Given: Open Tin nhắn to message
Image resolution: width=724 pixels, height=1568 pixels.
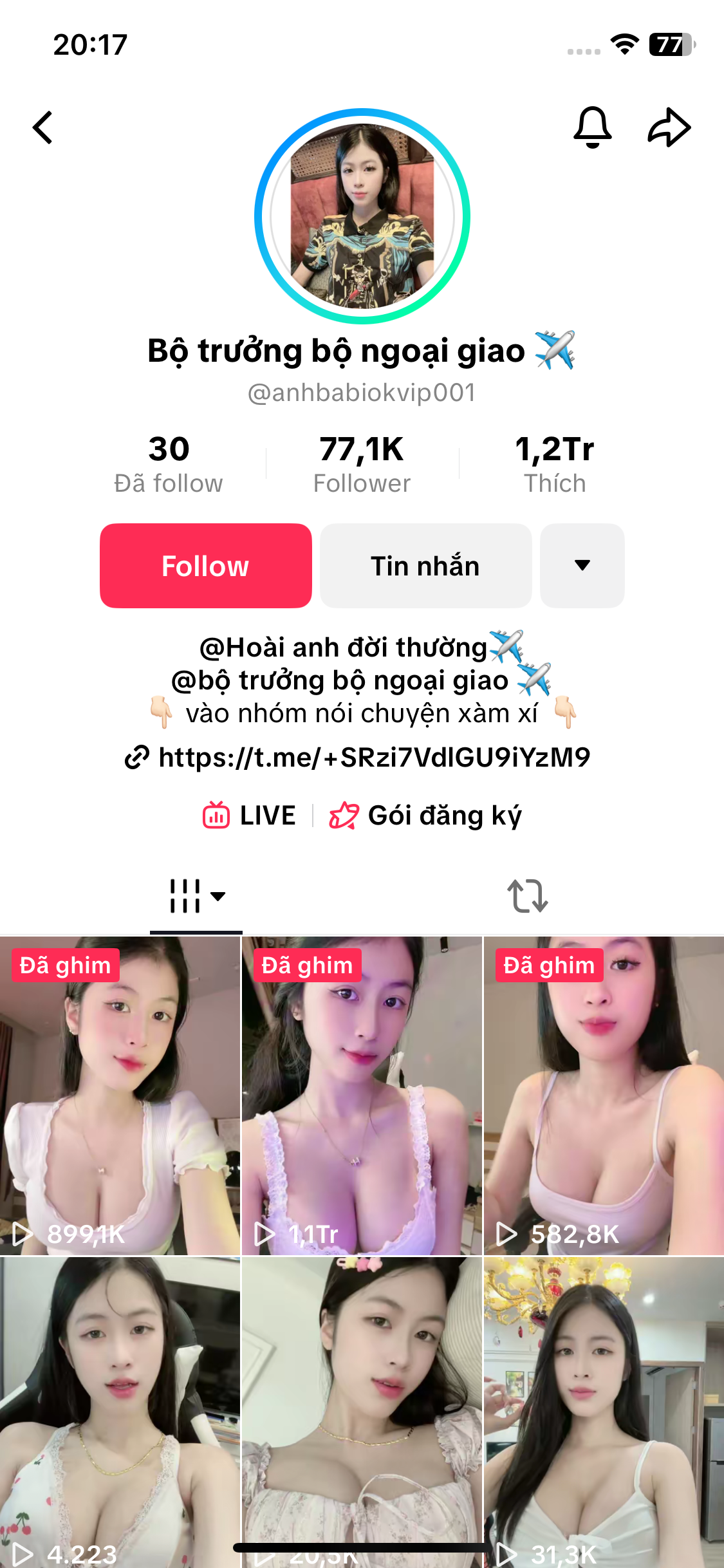Looking at the screenshot, I should pyautogui.click(x=425, y=566).
